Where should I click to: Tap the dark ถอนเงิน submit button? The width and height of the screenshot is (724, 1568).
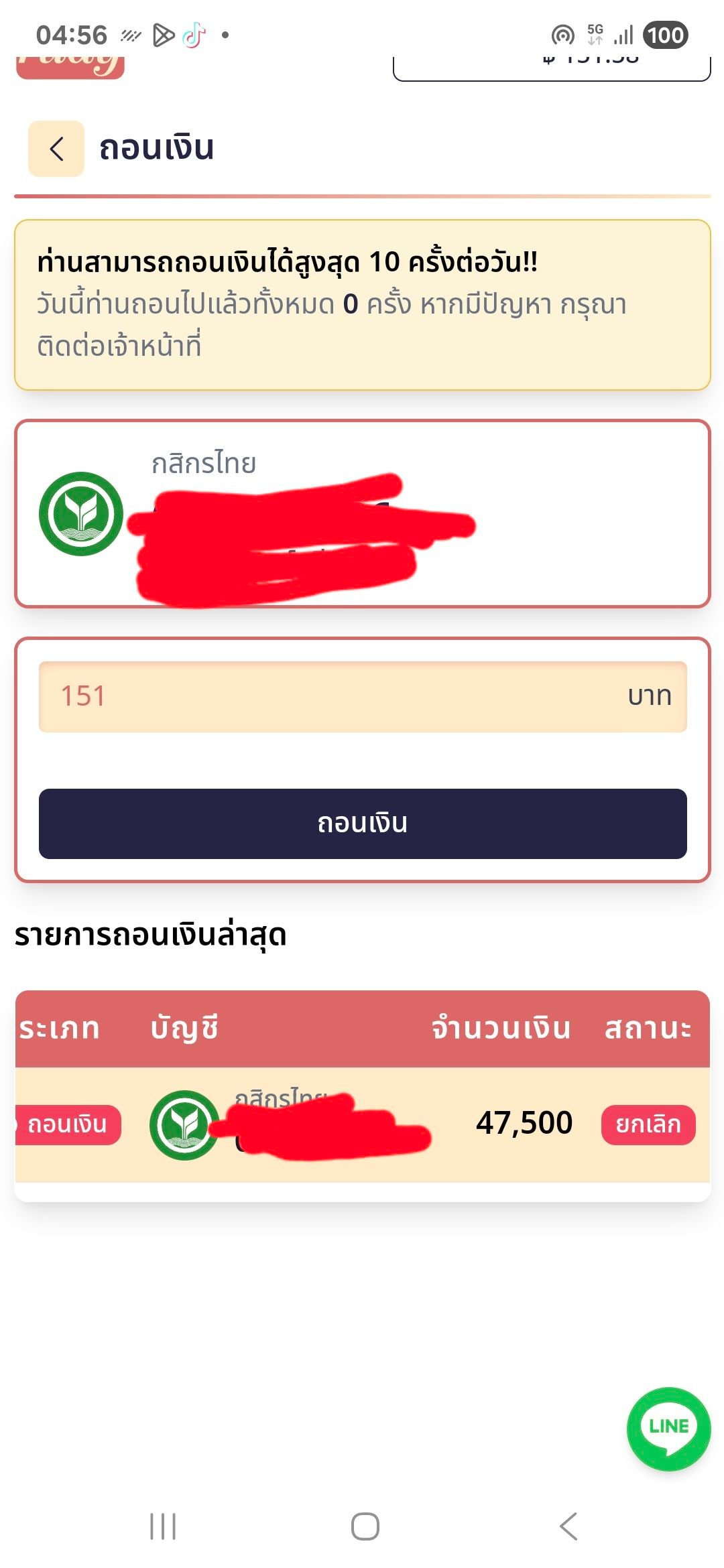pos(362,824)
